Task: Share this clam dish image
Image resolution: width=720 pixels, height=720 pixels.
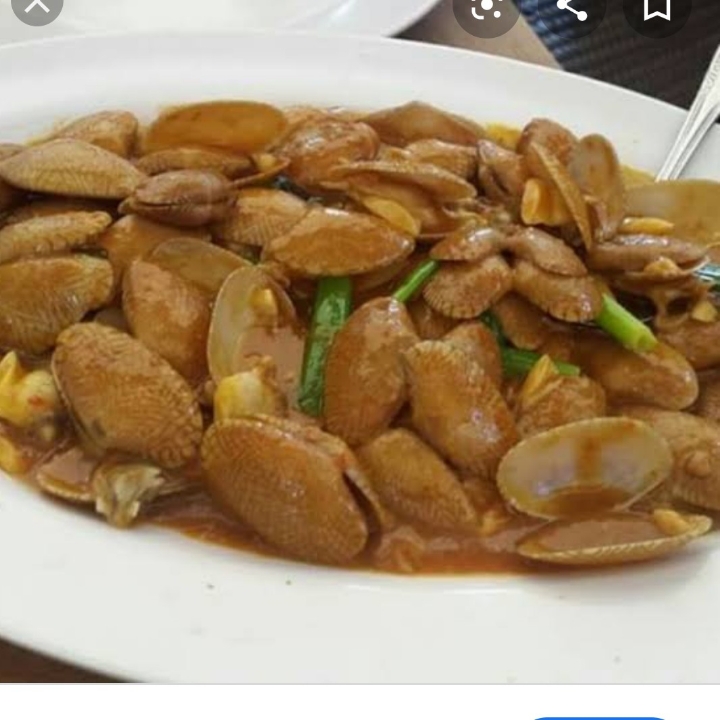Action: pos(572,7)
